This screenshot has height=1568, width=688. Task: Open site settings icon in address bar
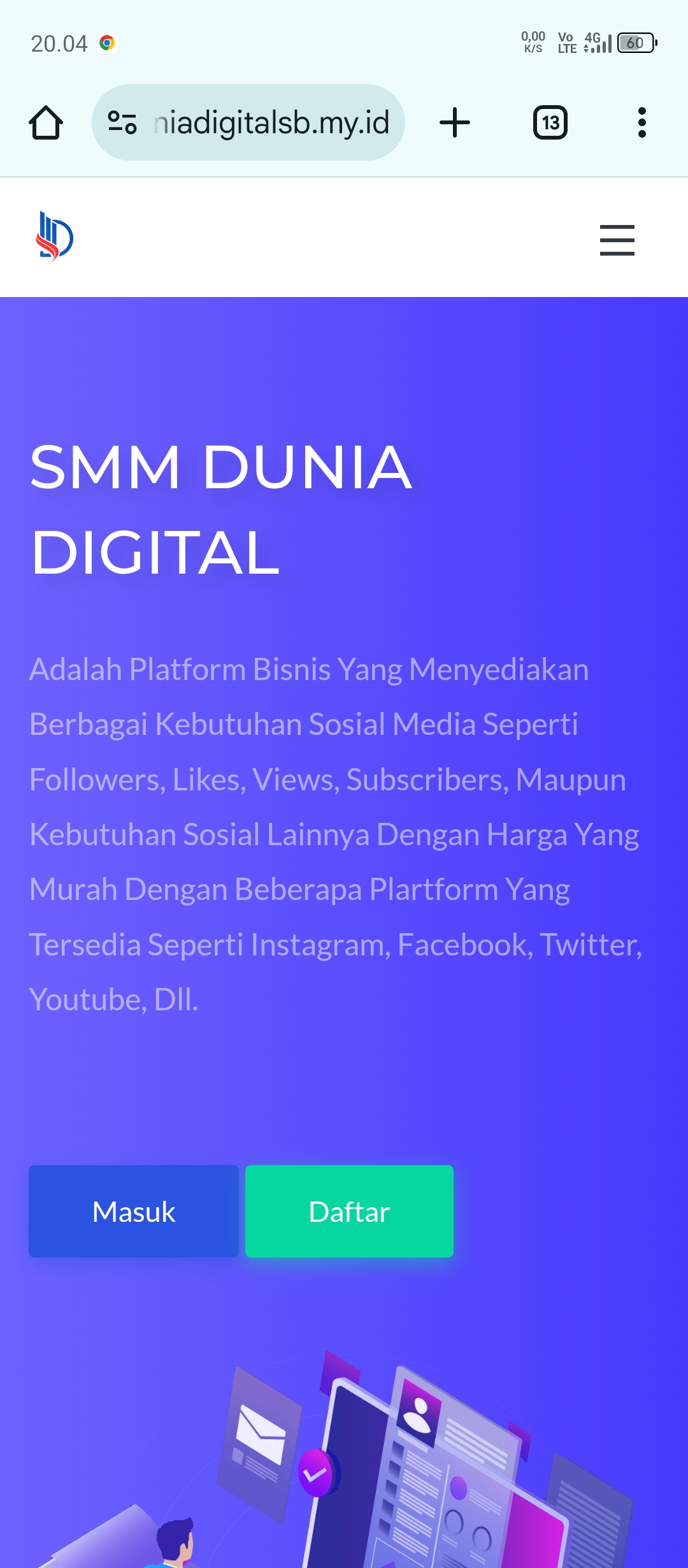122,122
